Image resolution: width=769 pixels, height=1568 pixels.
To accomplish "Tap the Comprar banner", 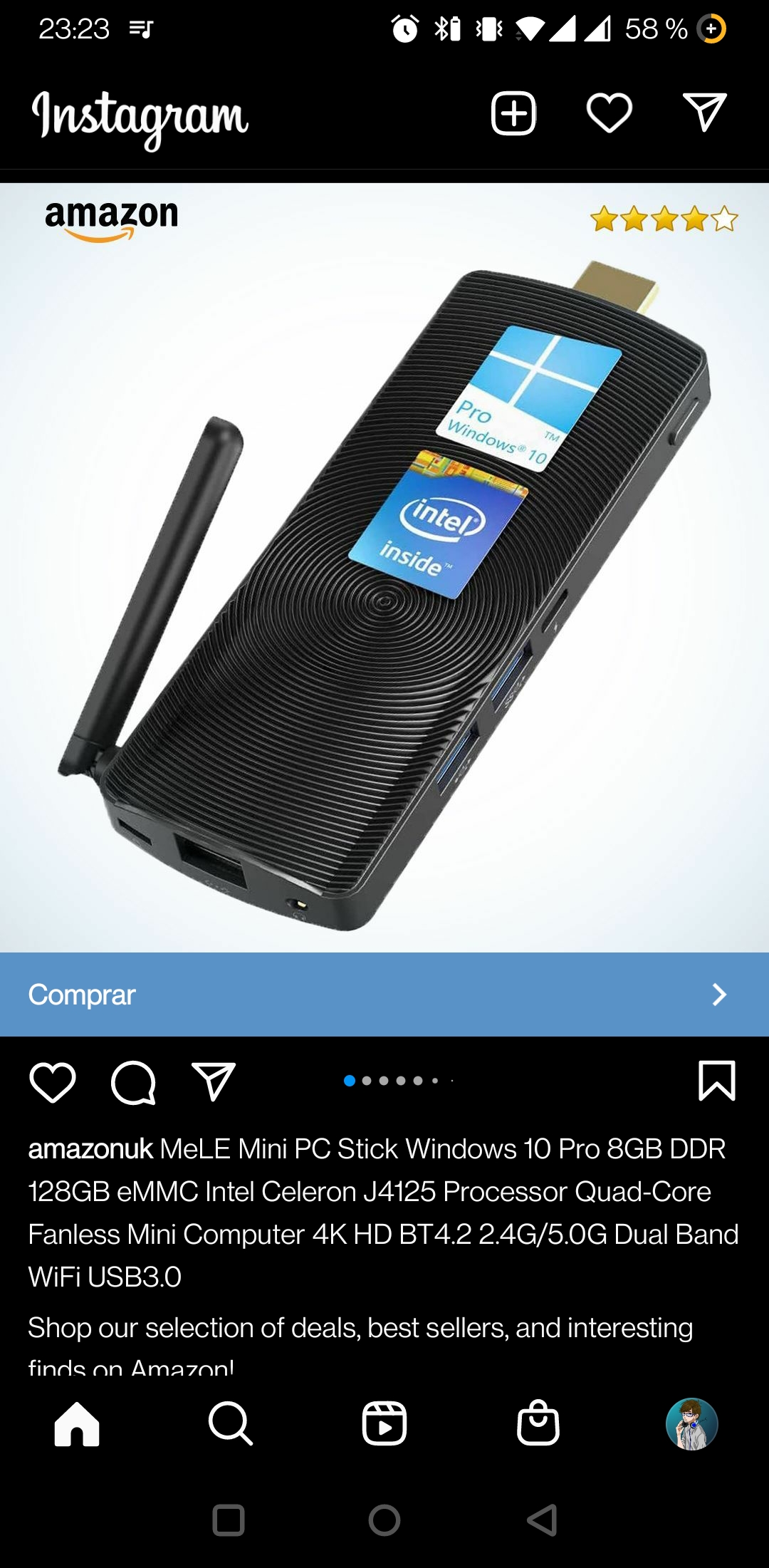I will coord(384,994).
